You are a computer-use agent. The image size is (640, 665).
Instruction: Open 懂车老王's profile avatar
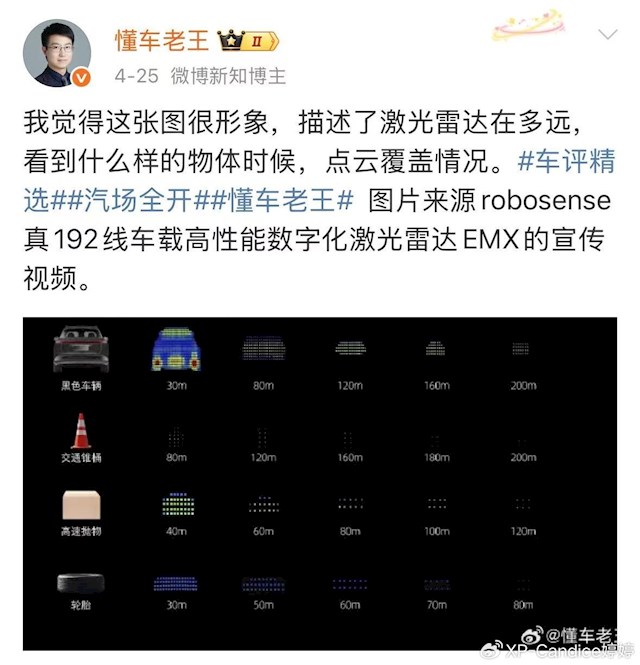pos(57,54)
